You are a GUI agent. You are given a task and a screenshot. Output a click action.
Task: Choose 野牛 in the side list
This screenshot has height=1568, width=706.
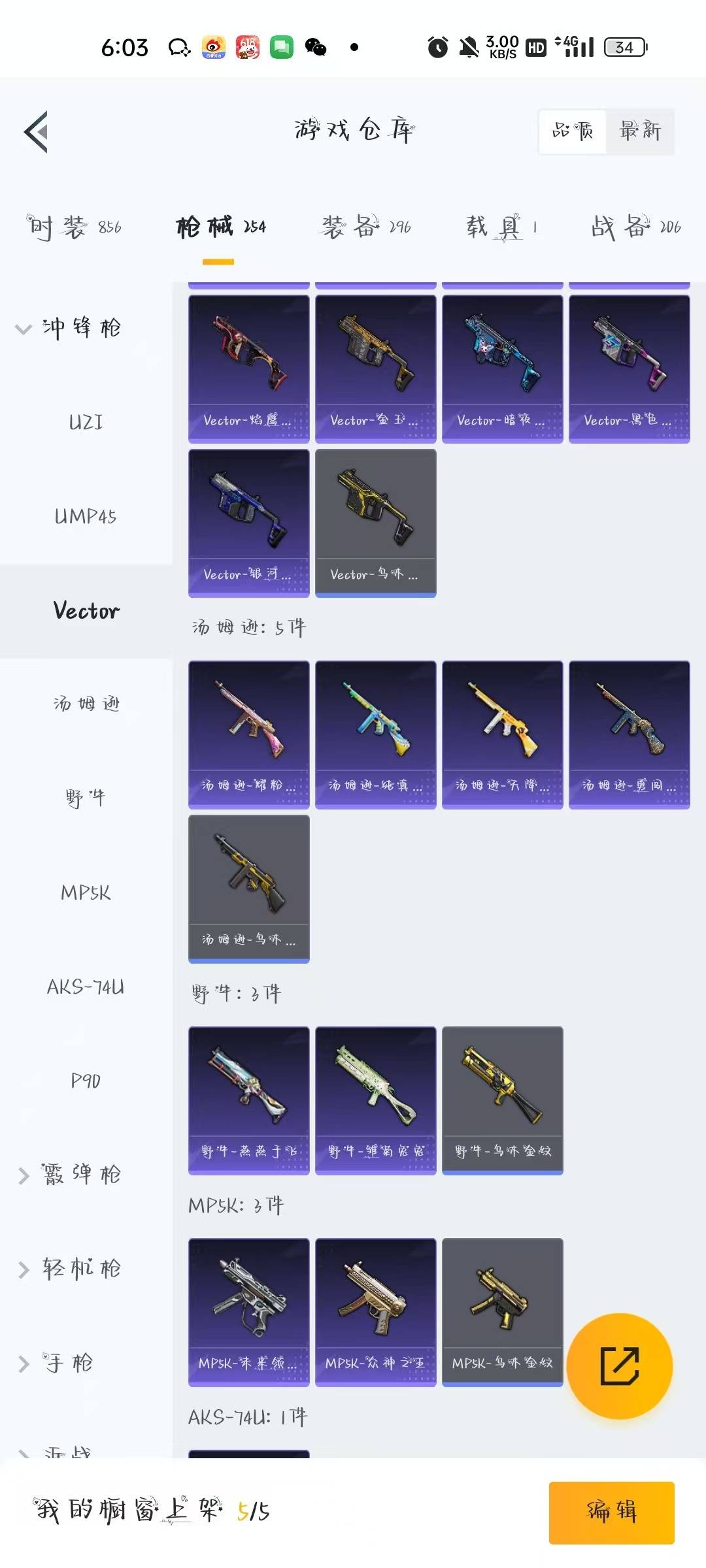86,798
